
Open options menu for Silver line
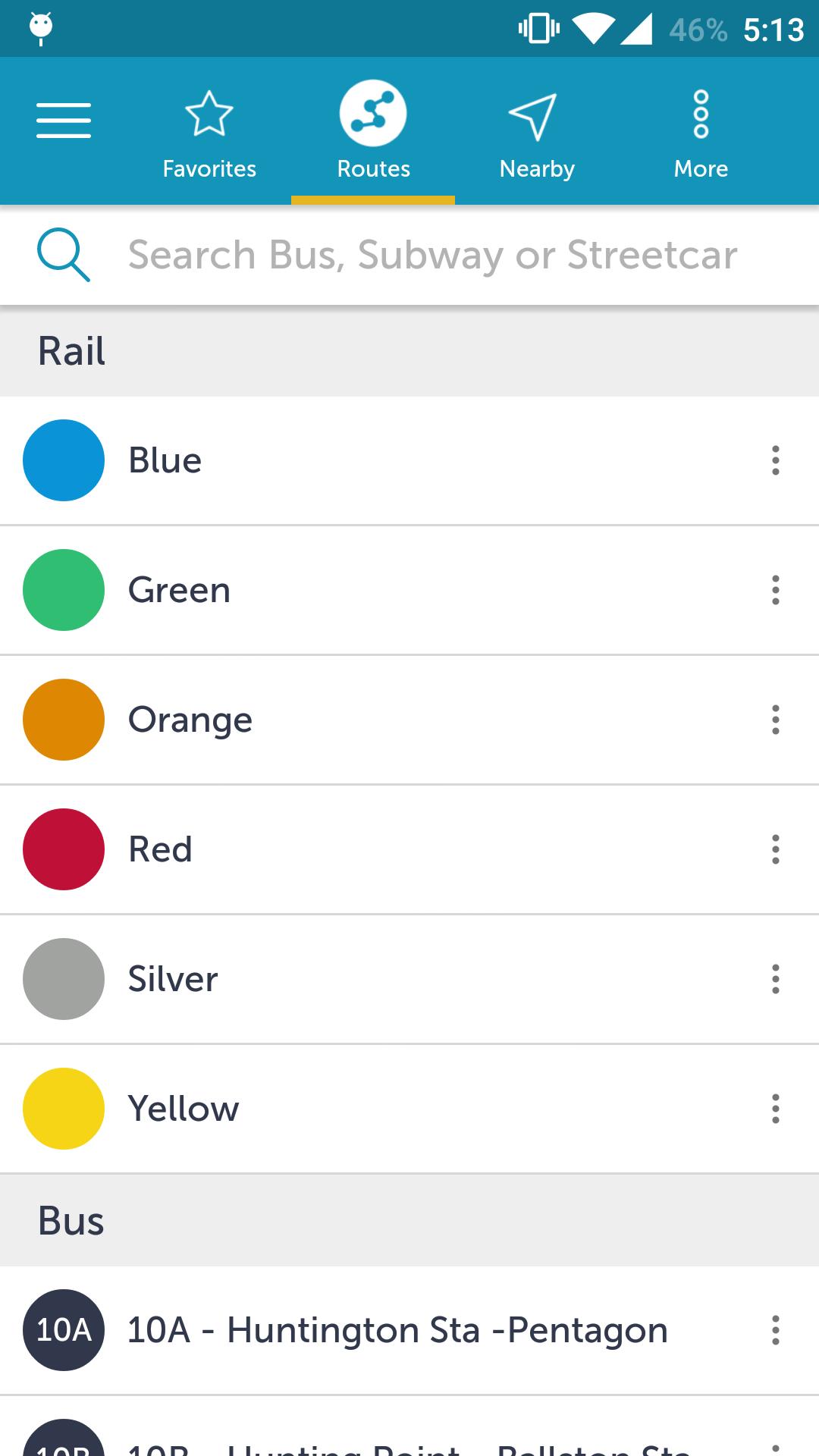(x=775, y=979)
